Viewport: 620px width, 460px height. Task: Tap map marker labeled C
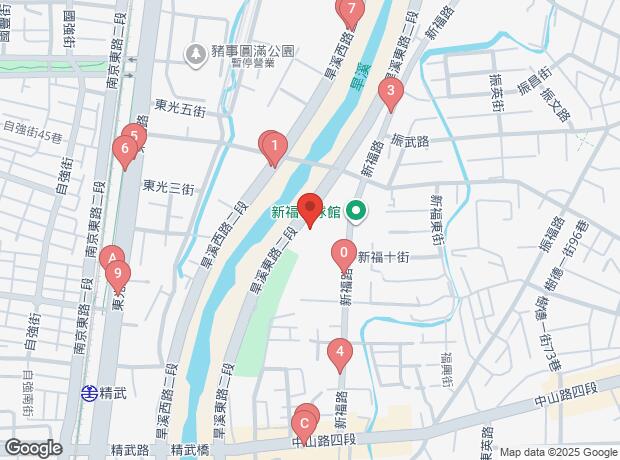click(x=305, y=422)
